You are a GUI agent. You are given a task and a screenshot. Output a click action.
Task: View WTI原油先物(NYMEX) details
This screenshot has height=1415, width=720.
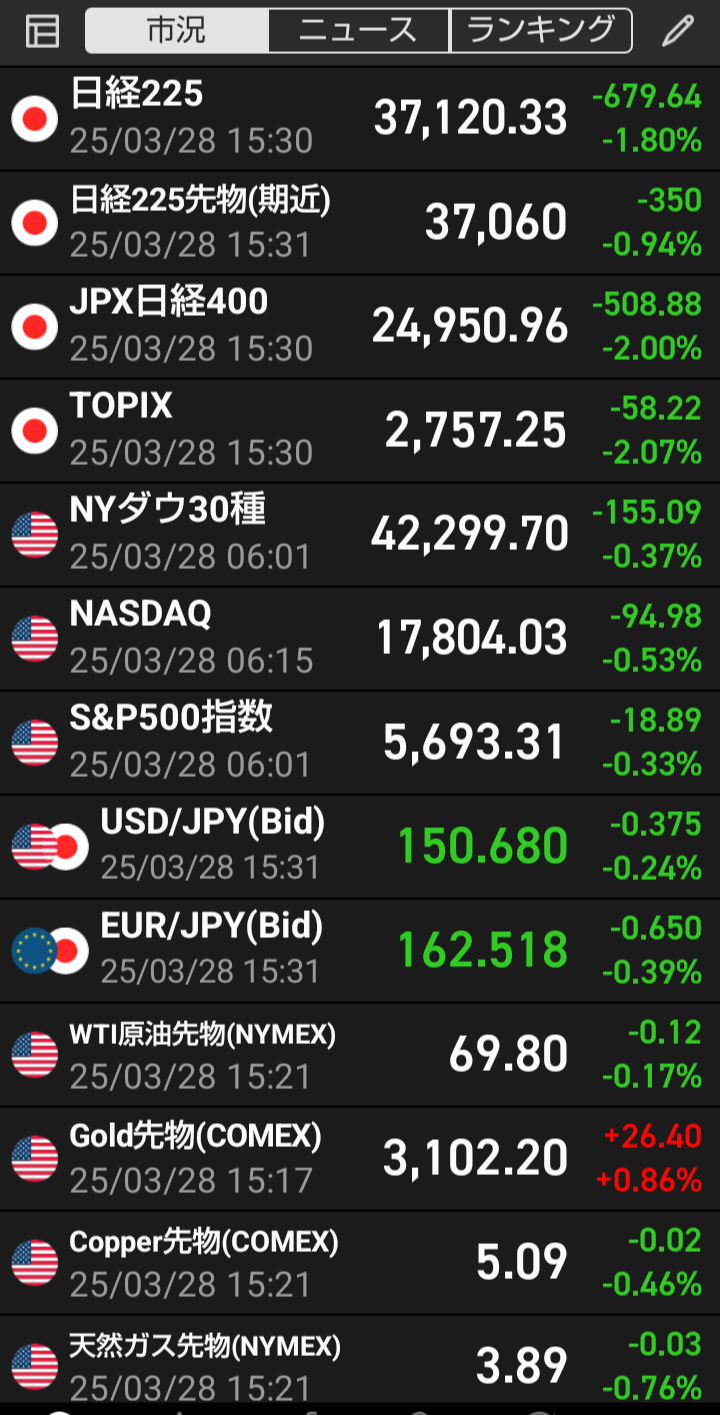tap(360, 1054)
